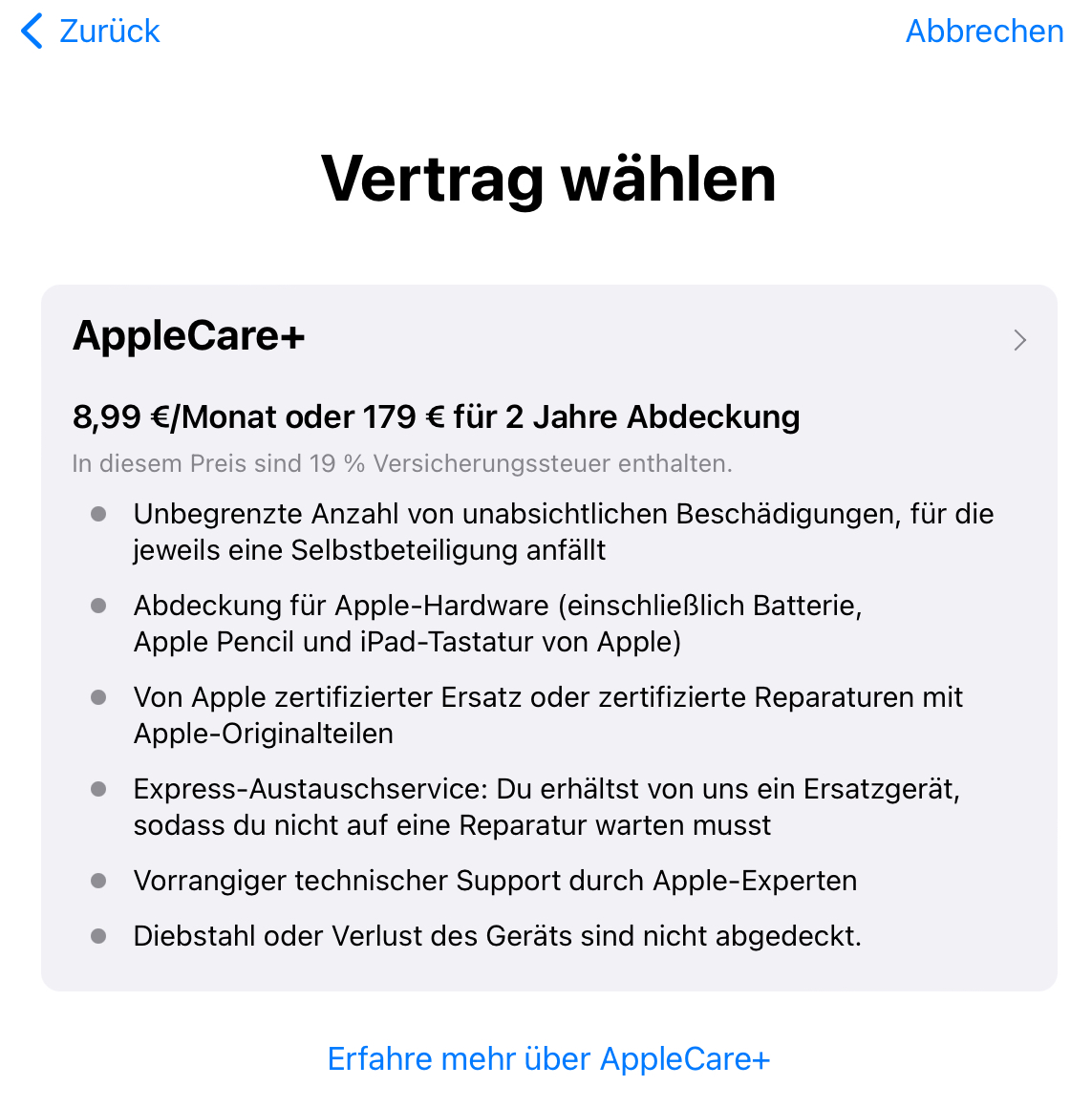This screenshot has width=1092, height=1108.
Task: Open Erfahre mehr über AppleCare+ link
Action: pyautogui.click(x=548, y=1058)
